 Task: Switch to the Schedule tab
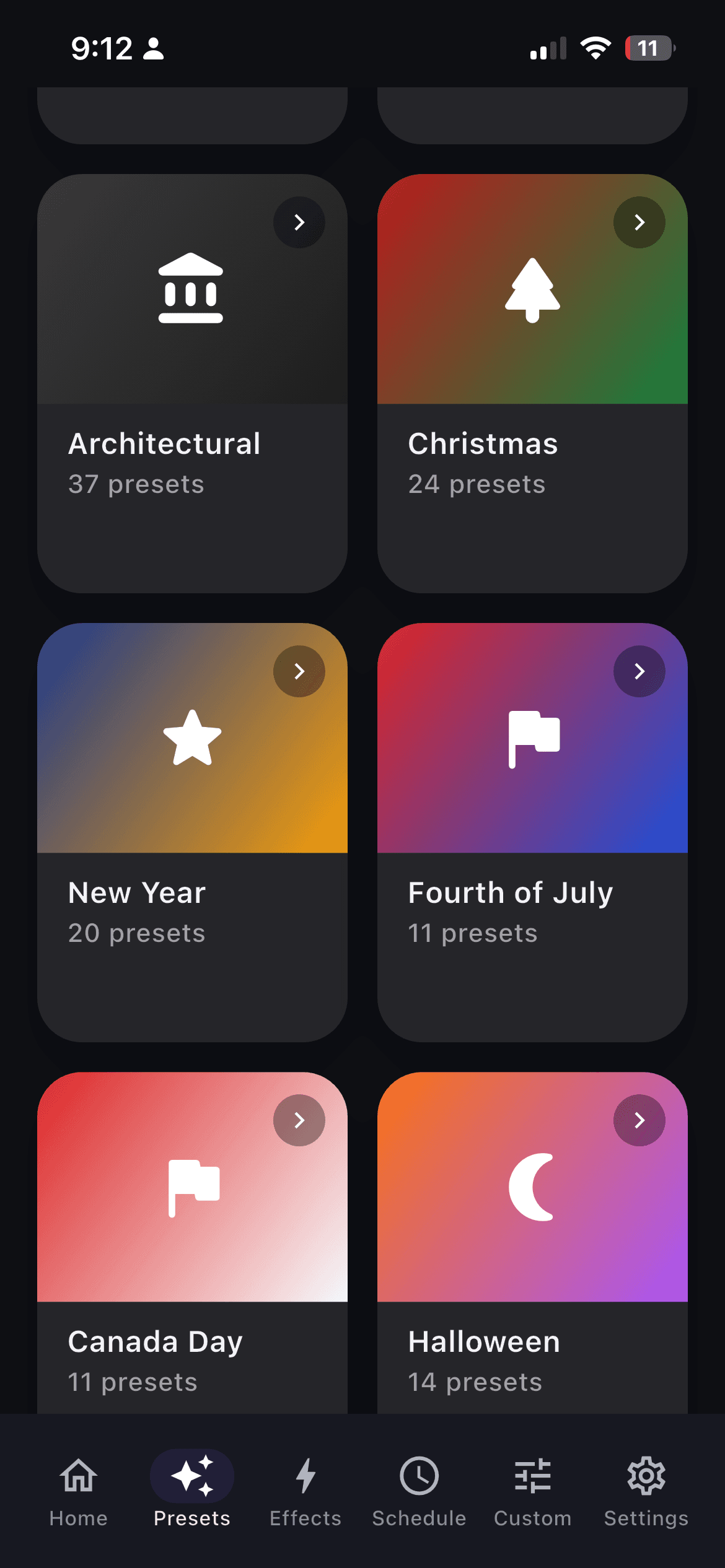pyautogui.click(x=418, y=1477)
